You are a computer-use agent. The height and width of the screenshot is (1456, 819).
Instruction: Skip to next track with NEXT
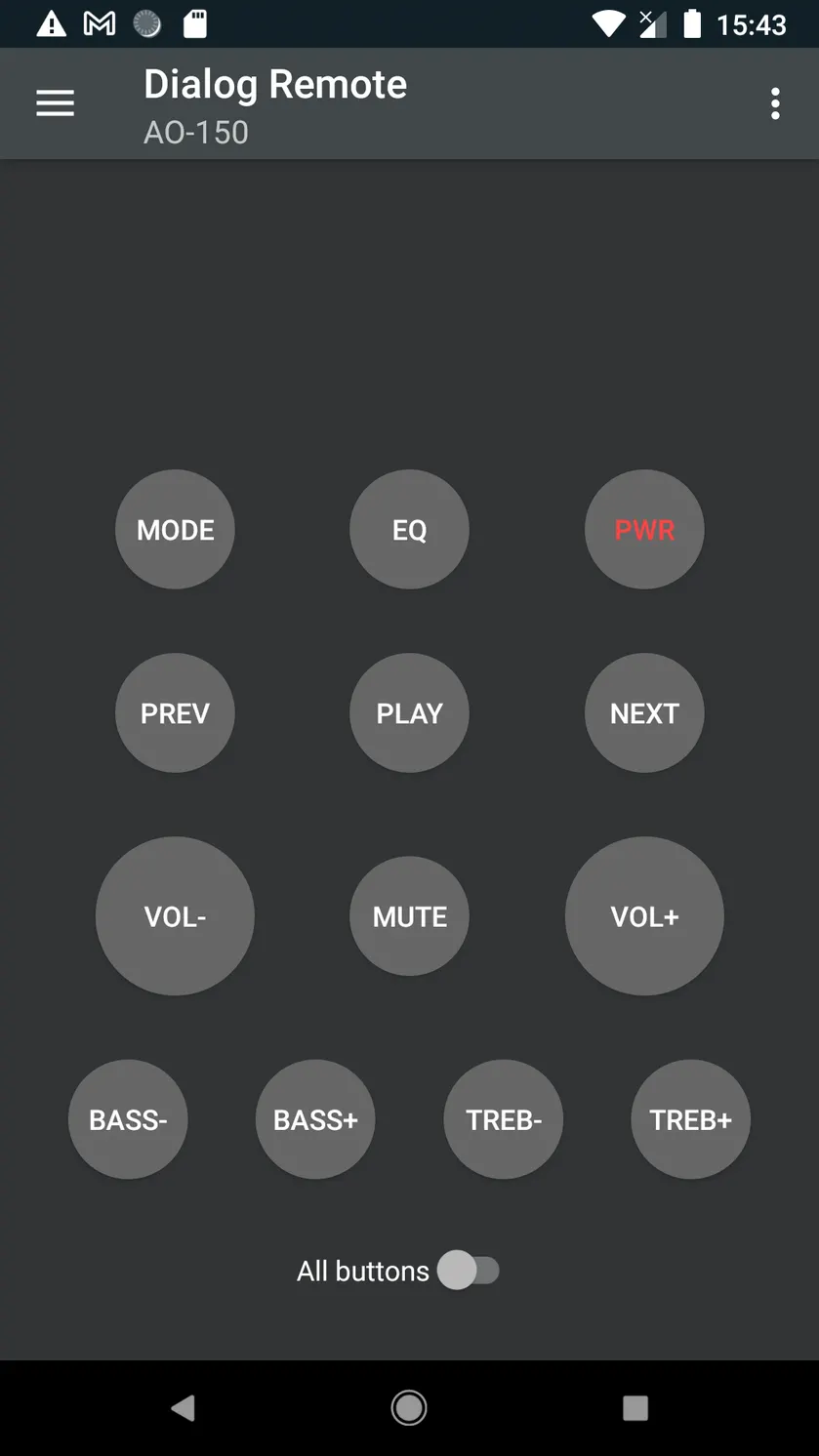[644, 713]
